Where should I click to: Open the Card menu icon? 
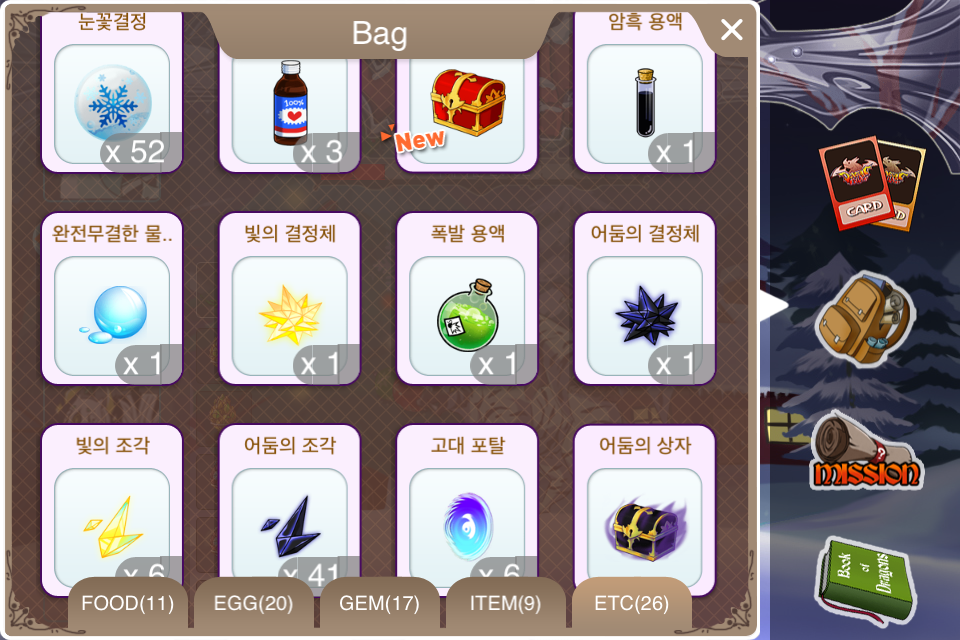(871, 184)
